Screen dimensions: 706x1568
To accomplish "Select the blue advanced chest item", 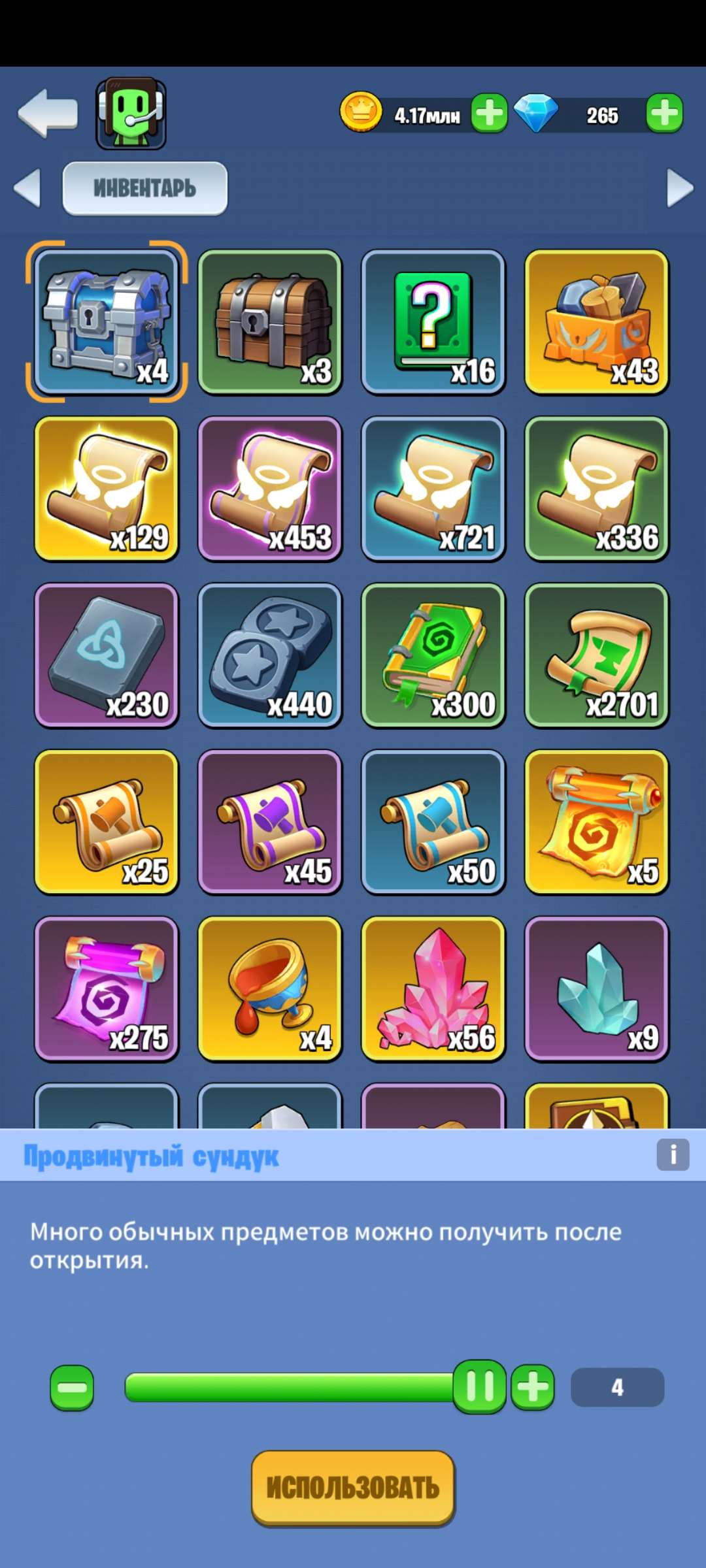I will [x=108, y=320].
